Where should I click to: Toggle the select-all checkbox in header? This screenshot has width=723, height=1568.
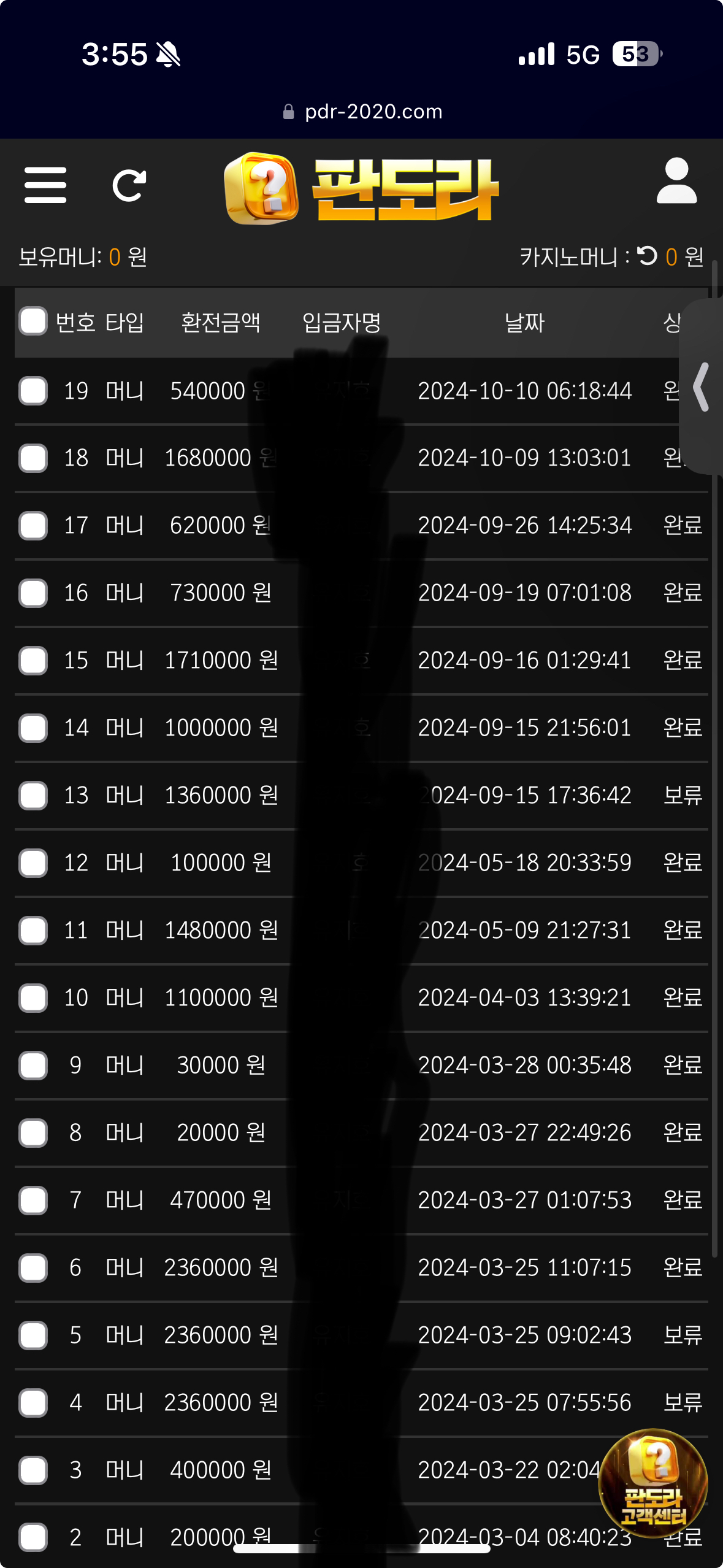pyautogui.click(x=33, y=321)
